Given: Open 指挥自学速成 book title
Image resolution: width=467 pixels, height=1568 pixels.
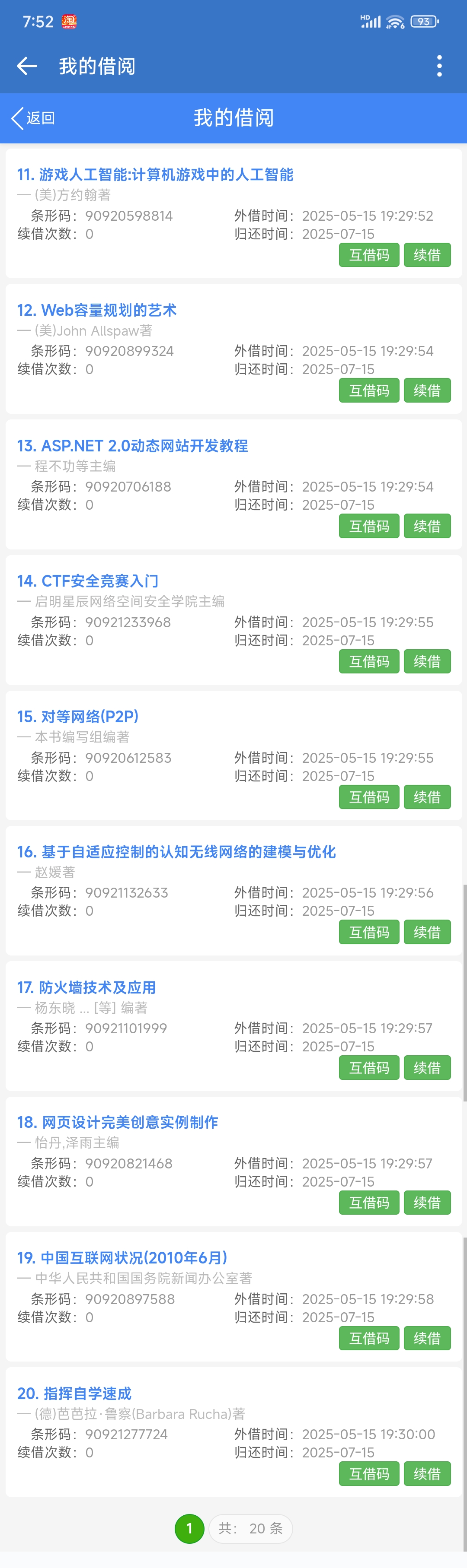Looking at the screenshot, I should (x=74, y=1393).
